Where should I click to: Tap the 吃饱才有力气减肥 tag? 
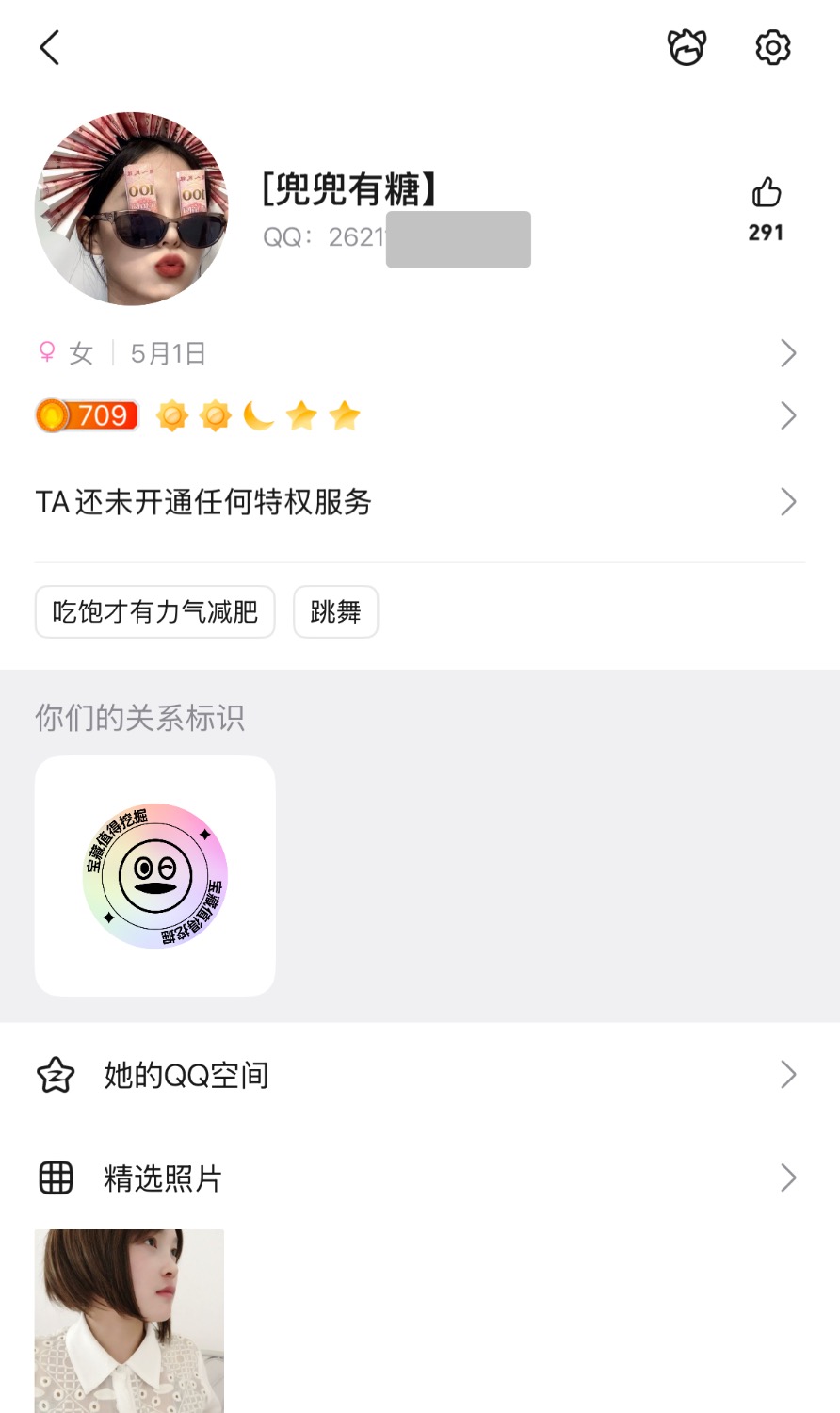155,612
